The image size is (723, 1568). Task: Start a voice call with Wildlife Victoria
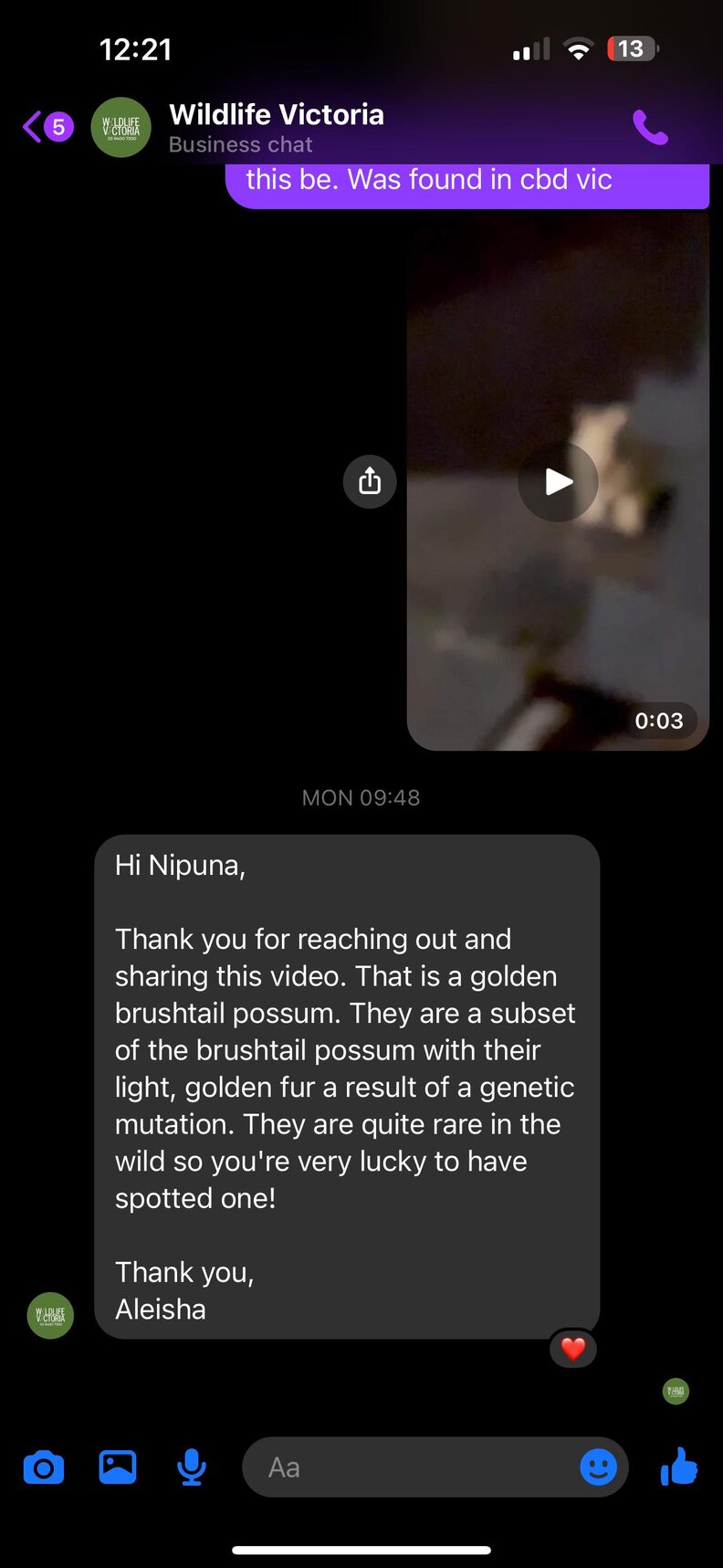click(x=650, y=128)
